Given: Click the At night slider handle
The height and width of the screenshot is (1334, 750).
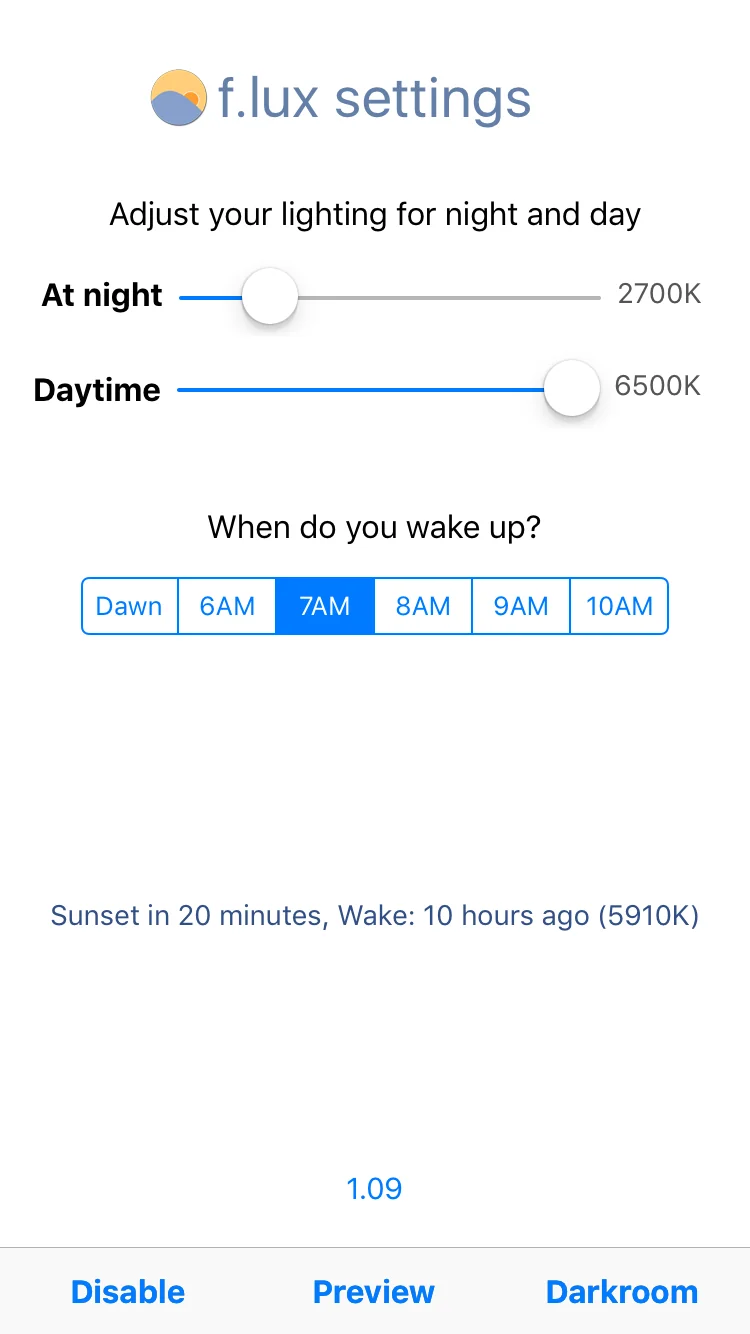Looking at the screenshot, I should coord(269,296).
